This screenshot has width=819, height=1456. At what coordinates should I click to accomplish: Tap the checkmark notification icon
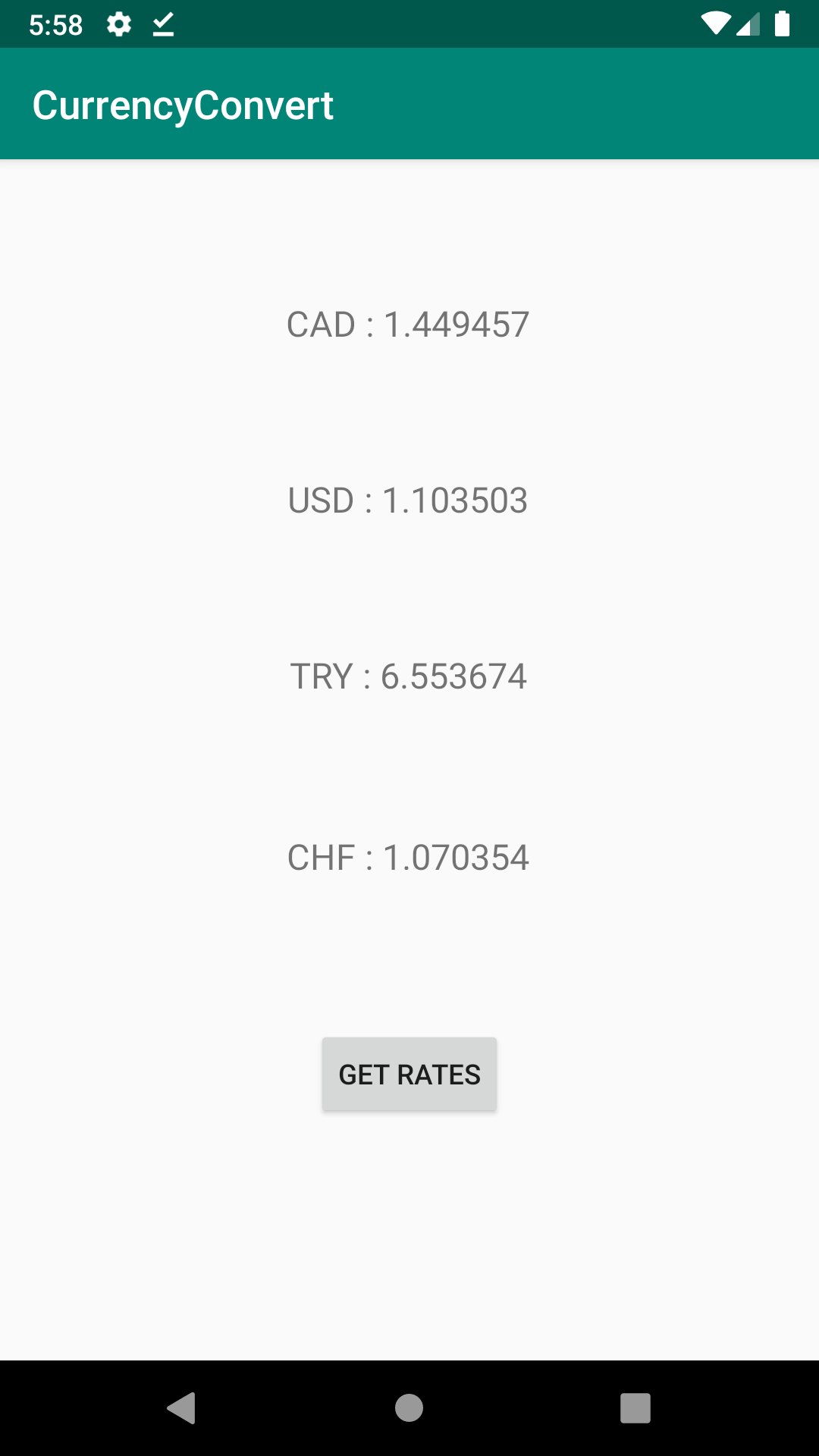tap(162, 24)
